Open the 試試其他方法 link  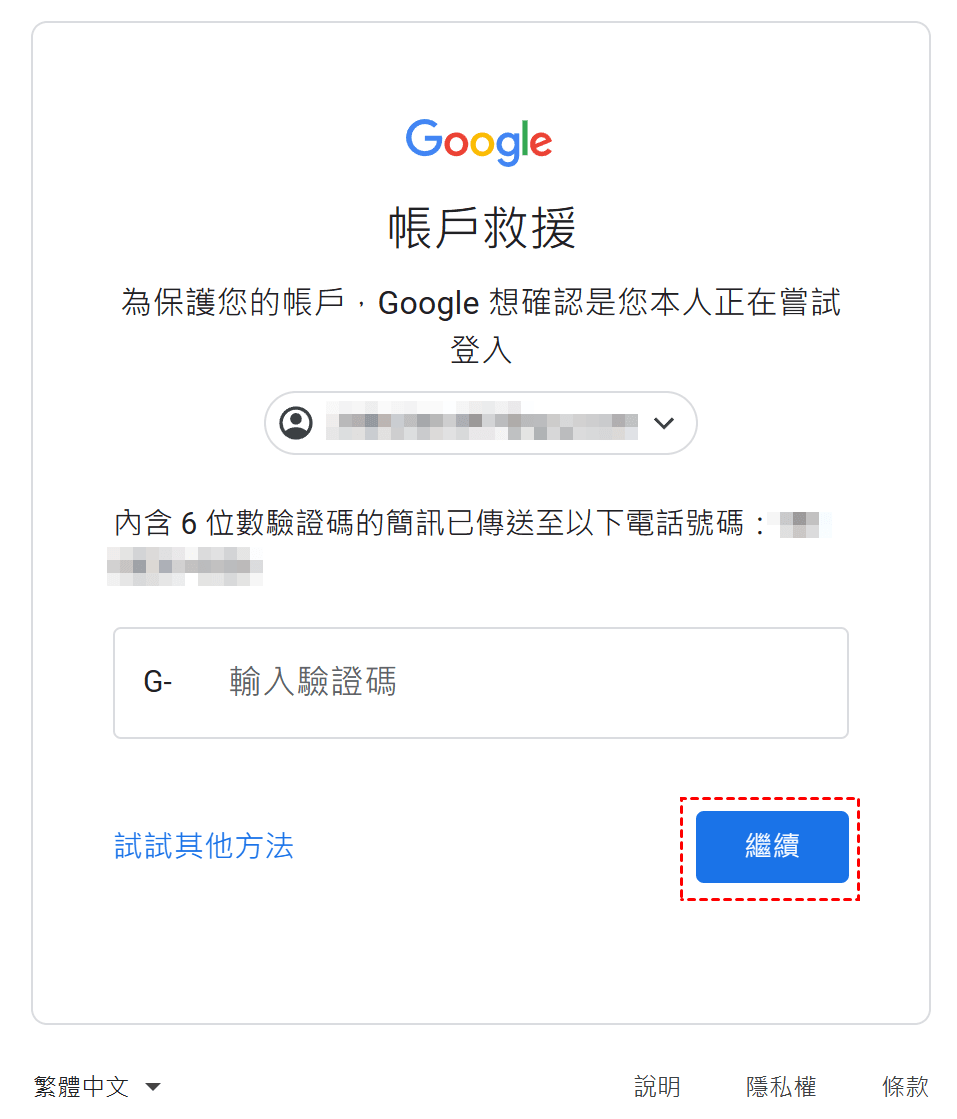coord(204,846)
